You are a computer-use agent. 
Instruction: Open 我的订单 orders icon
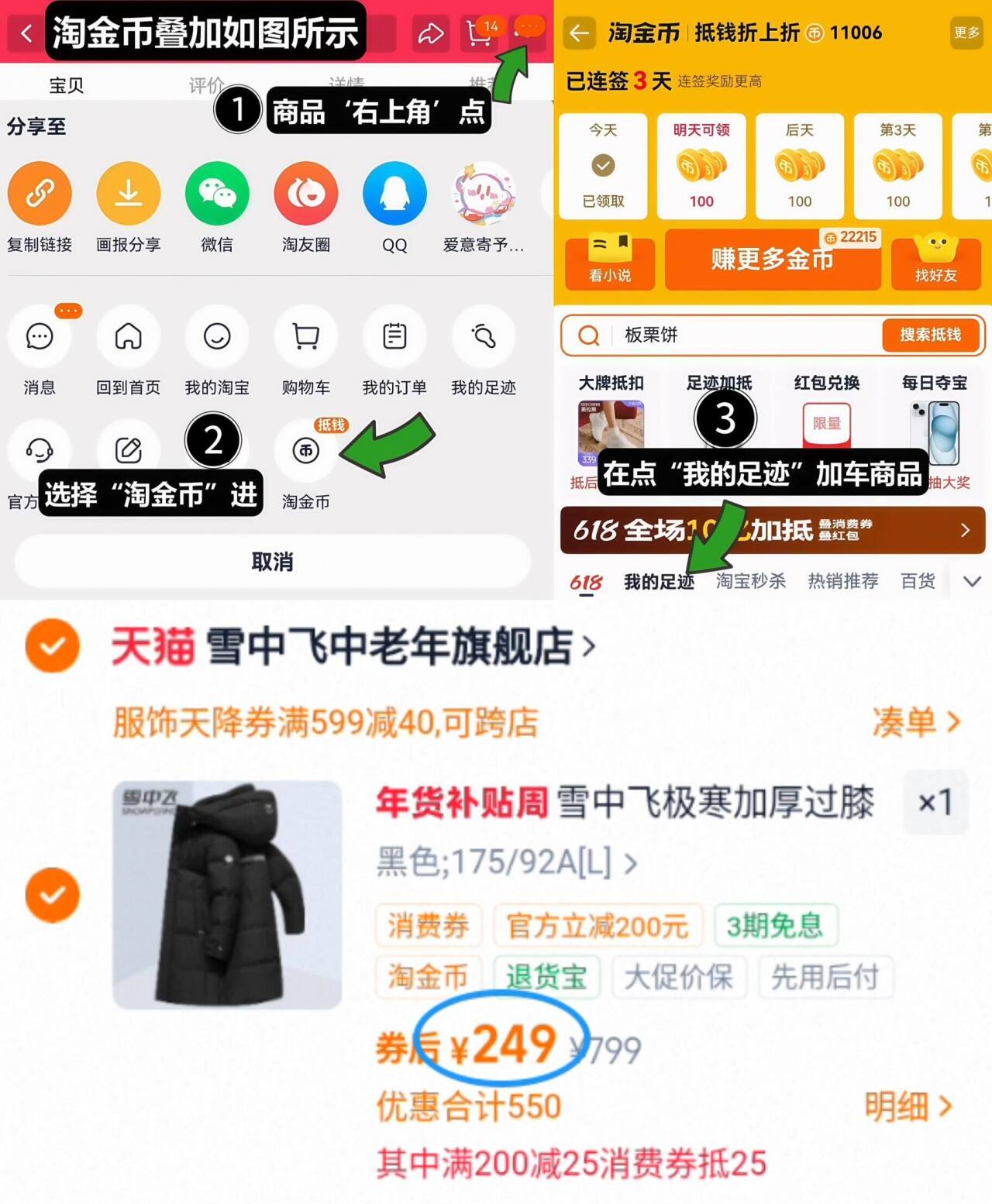[x=394, y=337]
